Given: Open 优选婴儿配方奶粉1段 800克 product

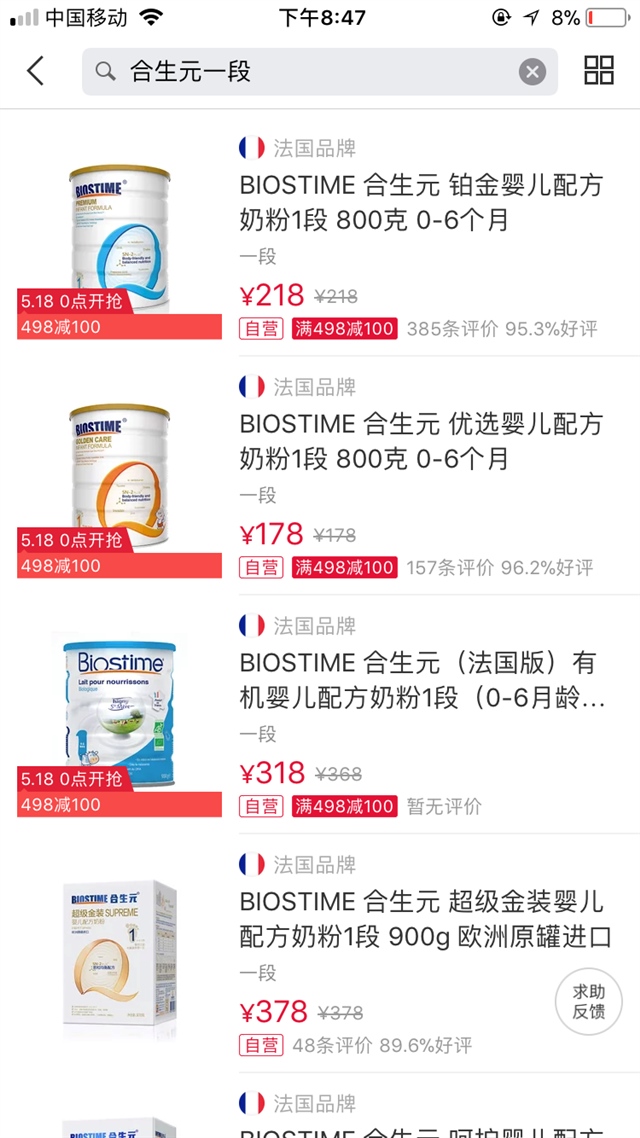Looking at the screenshot, I should 421,441.
